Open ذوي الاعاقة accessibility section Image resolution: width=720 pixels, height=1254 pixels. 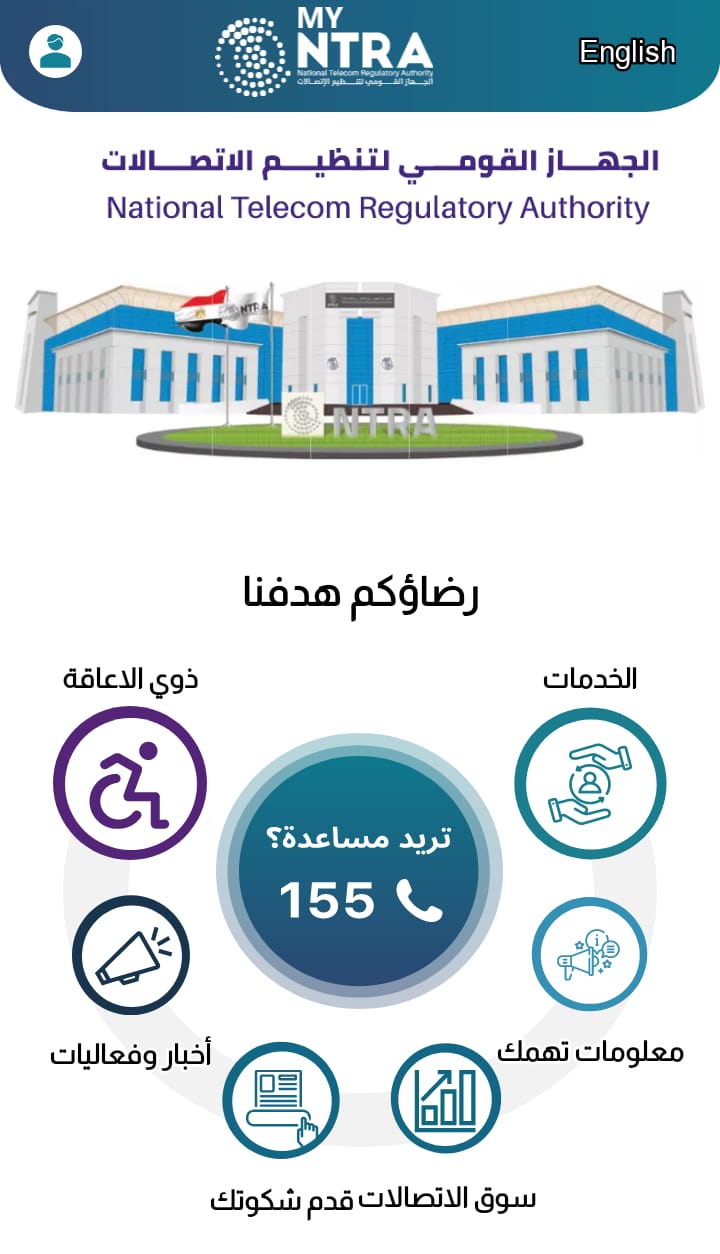pyautogui.click(x=130, y=783)
